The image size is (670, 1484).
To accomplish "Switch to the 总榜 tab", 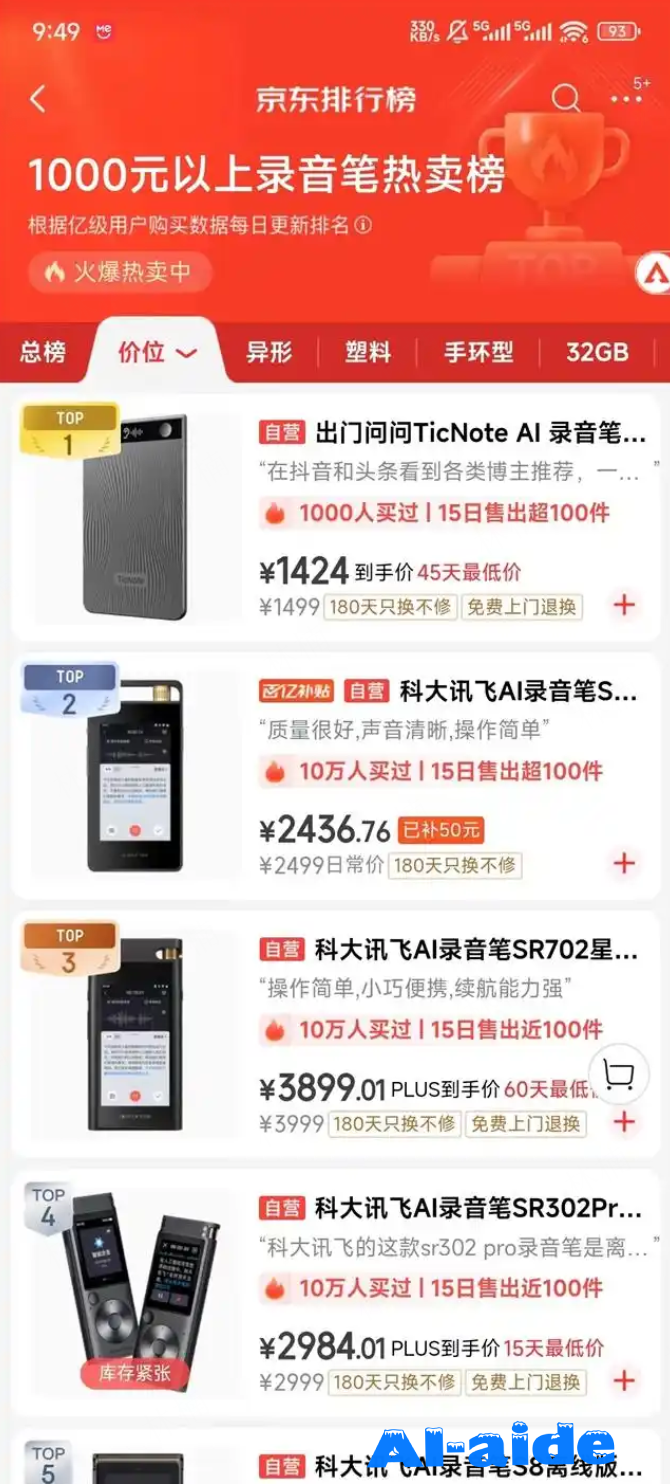I will tap(43, 352).
